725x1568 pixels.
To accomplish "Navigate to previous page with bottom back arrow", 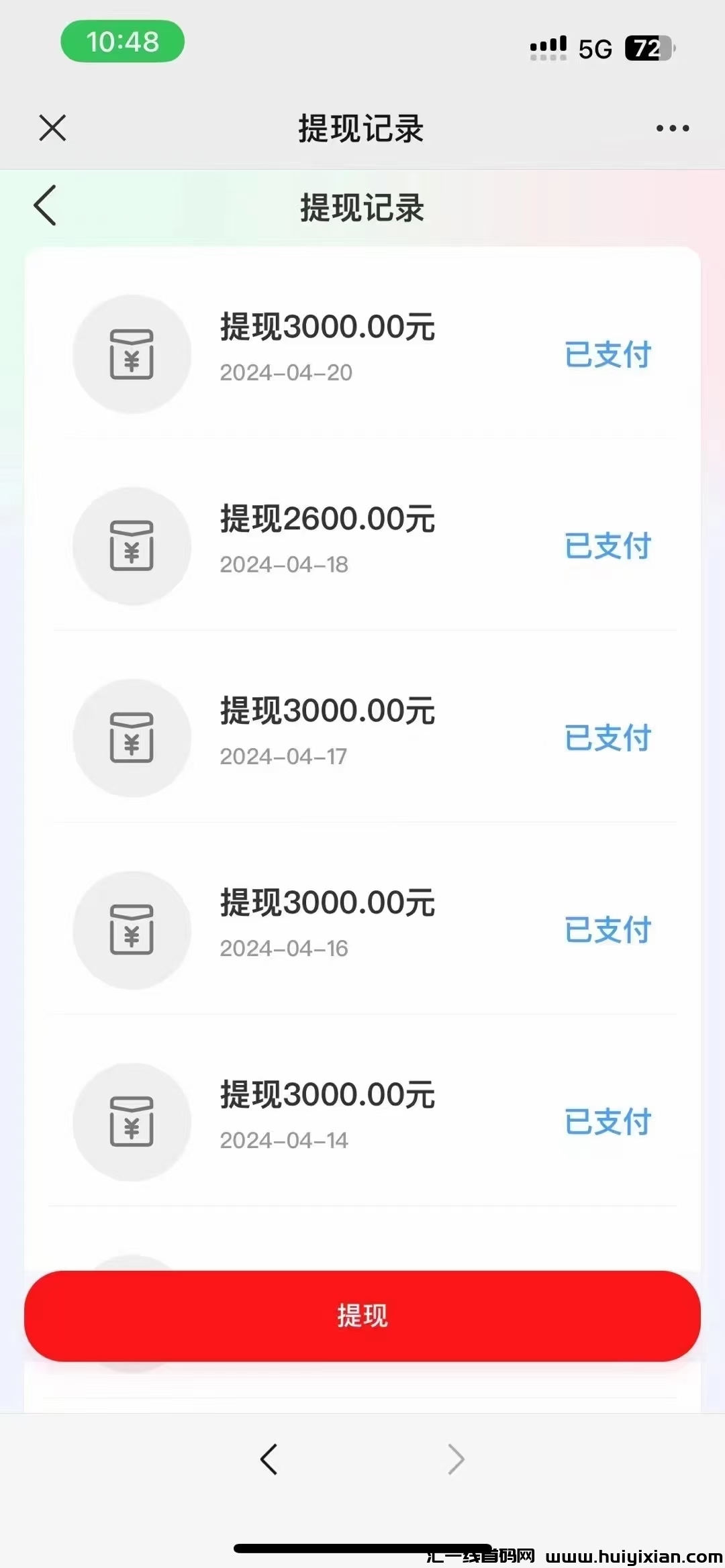I will [269, 1459].
